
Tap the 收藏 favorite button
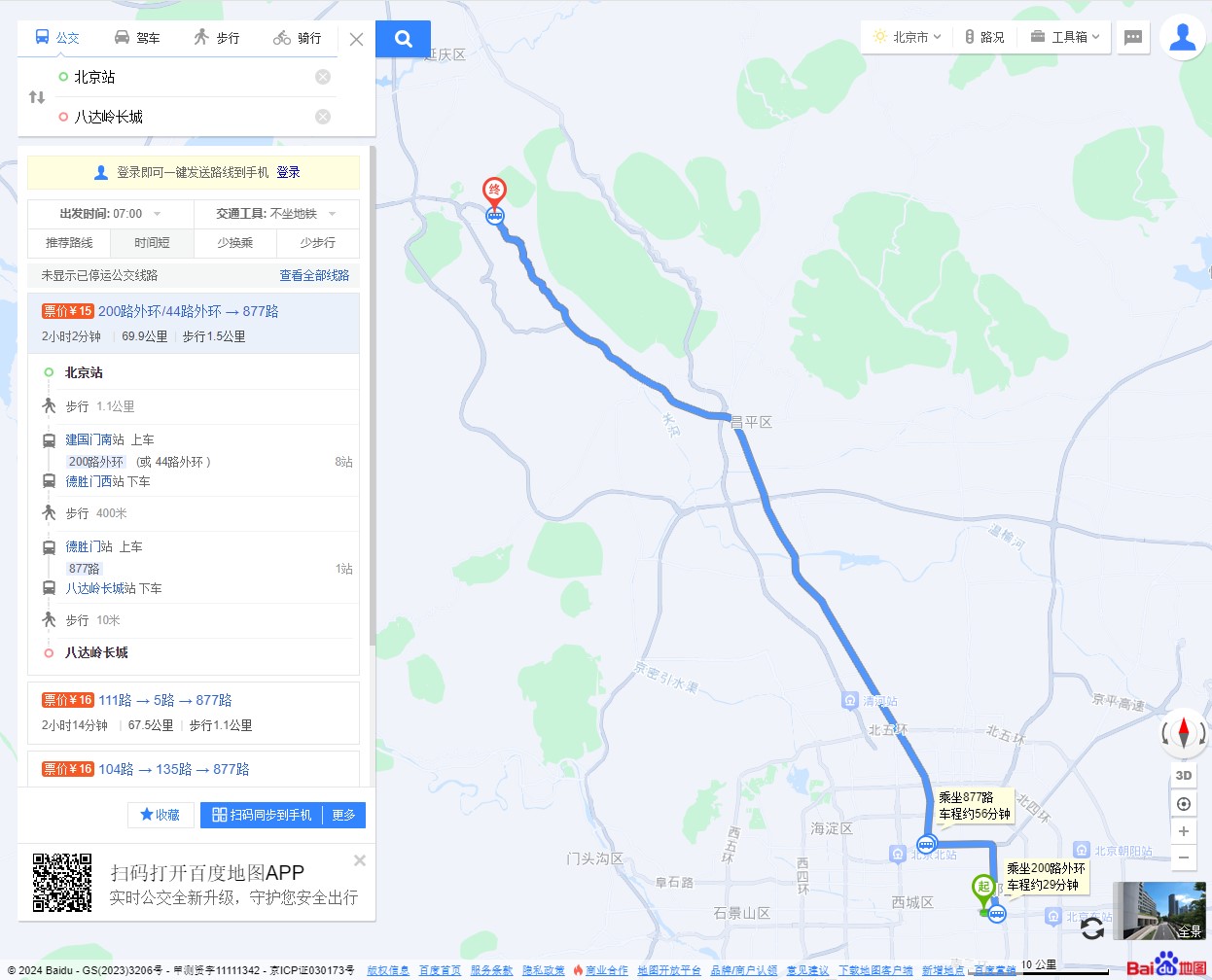(160, 815)
